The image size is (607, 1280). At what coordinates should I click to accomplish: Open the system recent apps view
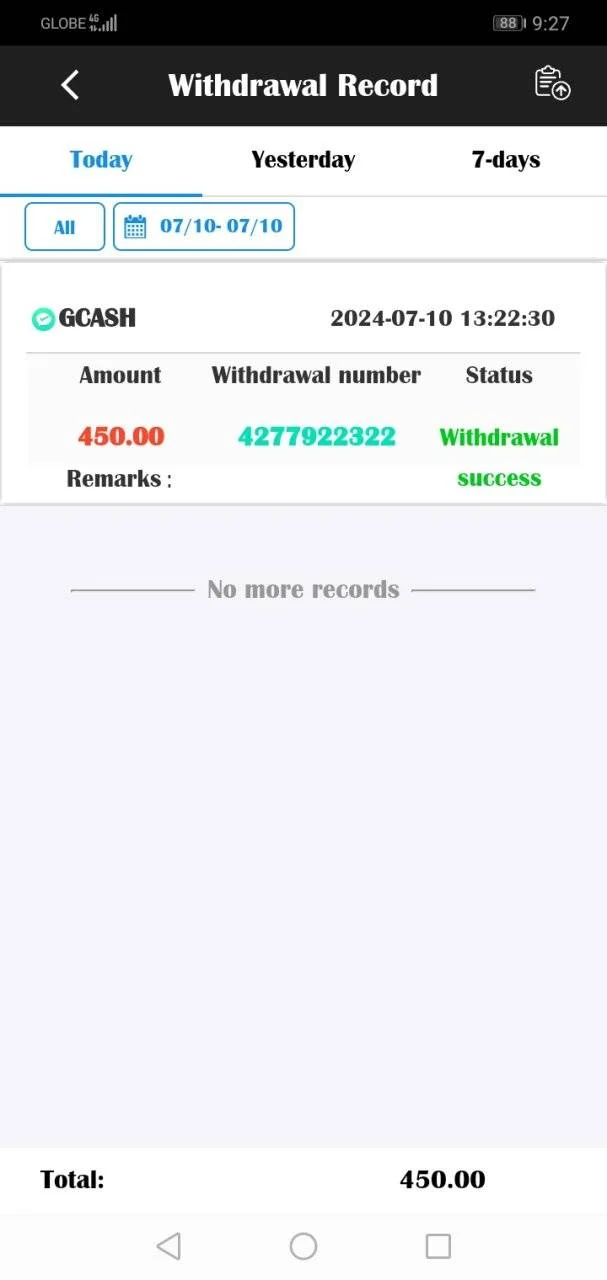pos(438,1246)
